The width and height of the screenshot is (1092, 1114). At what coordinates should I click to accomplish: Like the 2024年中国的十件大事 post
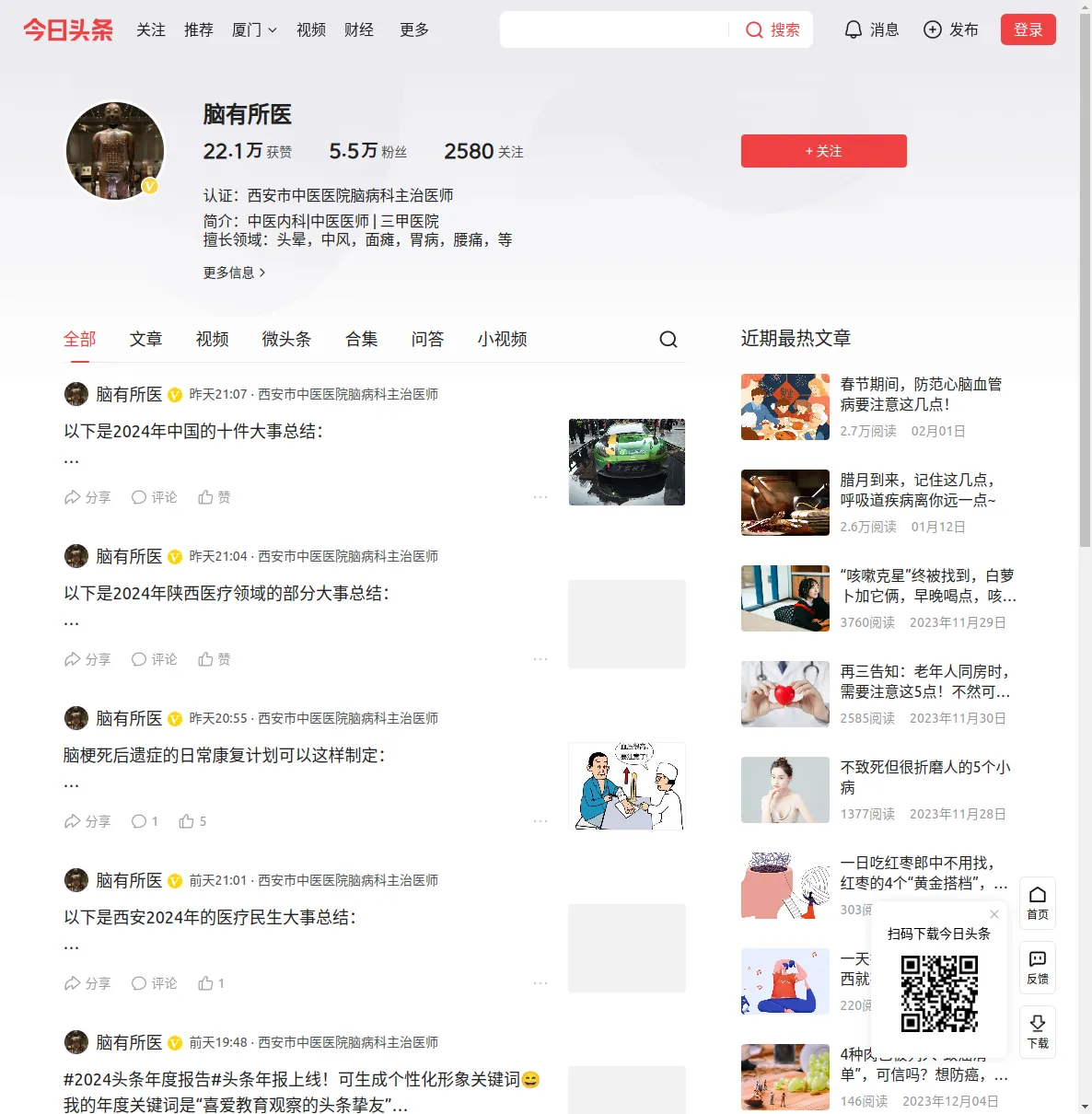(x=215, y=497)
